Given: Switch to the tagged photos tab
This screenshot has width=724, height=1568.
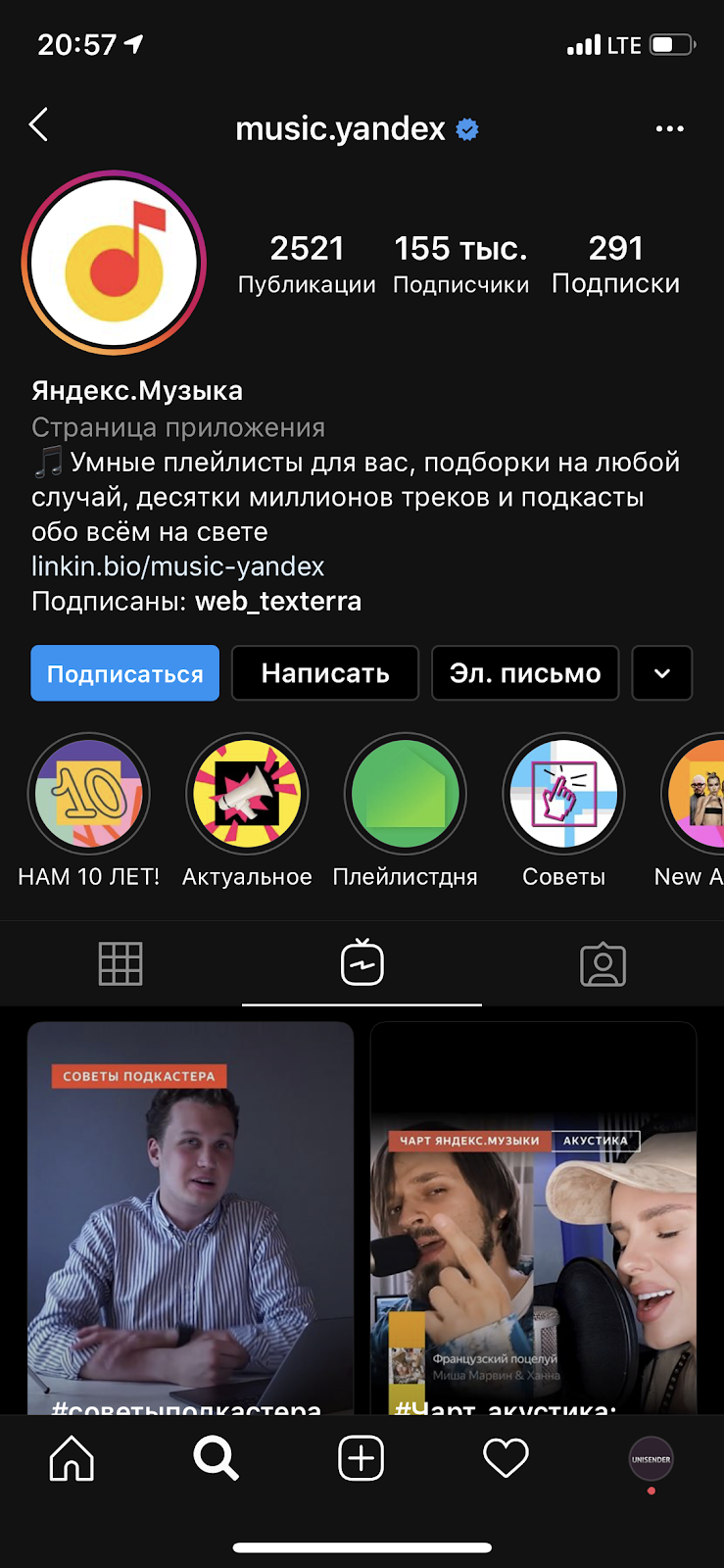Looking at the screenshot, I should pos(603,964).
